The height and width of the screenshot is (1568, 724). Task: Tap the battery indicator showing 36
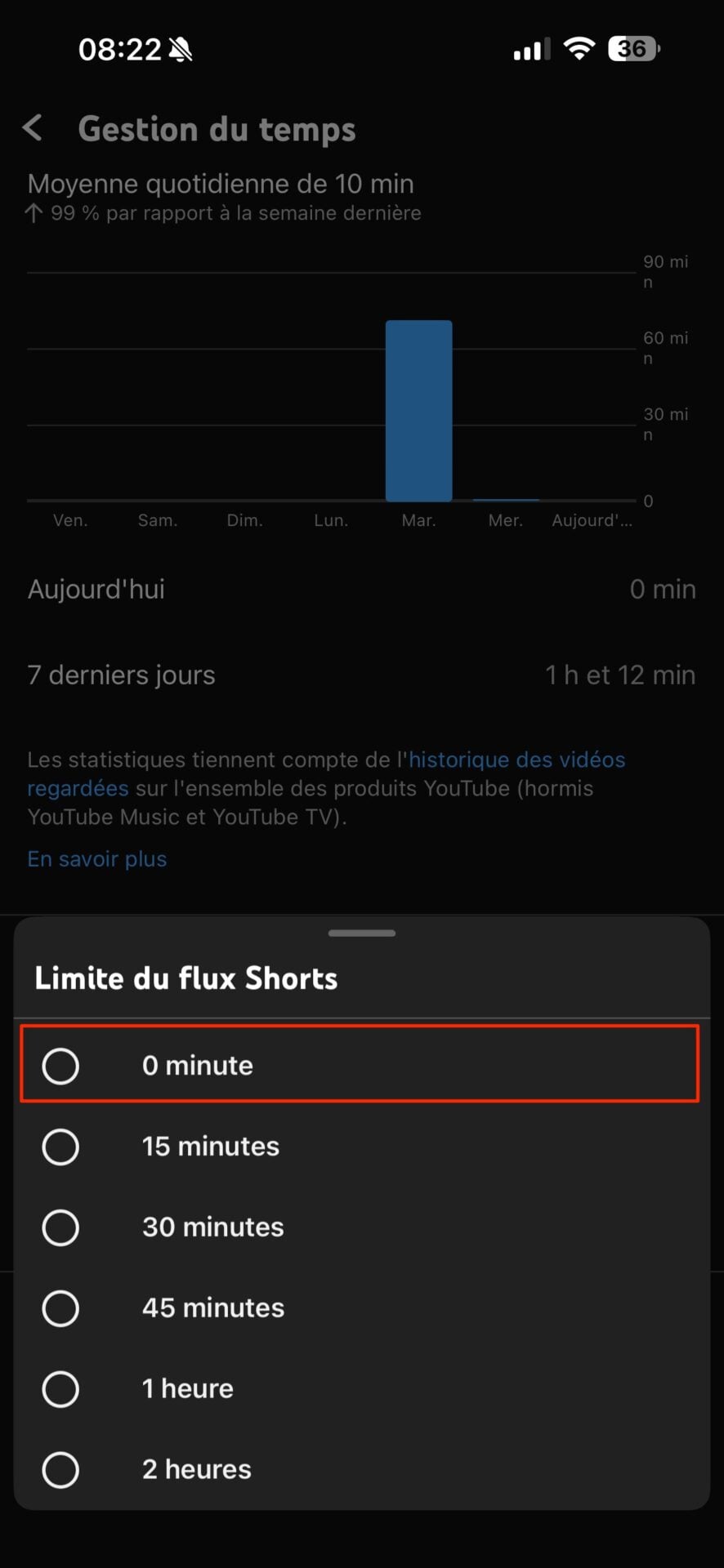(633, 49)
